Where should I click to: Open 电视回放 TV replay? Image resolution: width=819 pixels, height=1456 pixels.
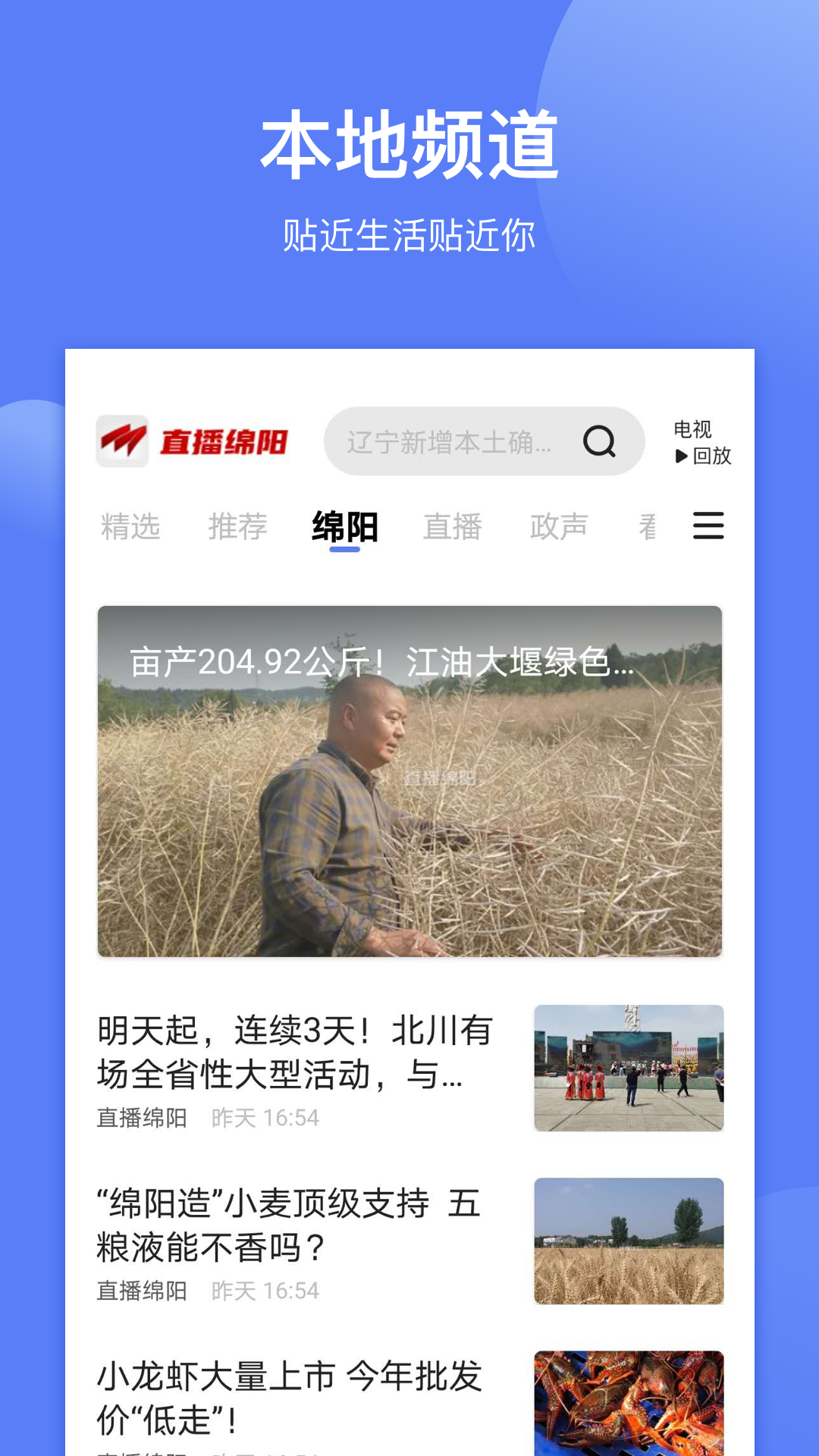[x=698, y=441]
